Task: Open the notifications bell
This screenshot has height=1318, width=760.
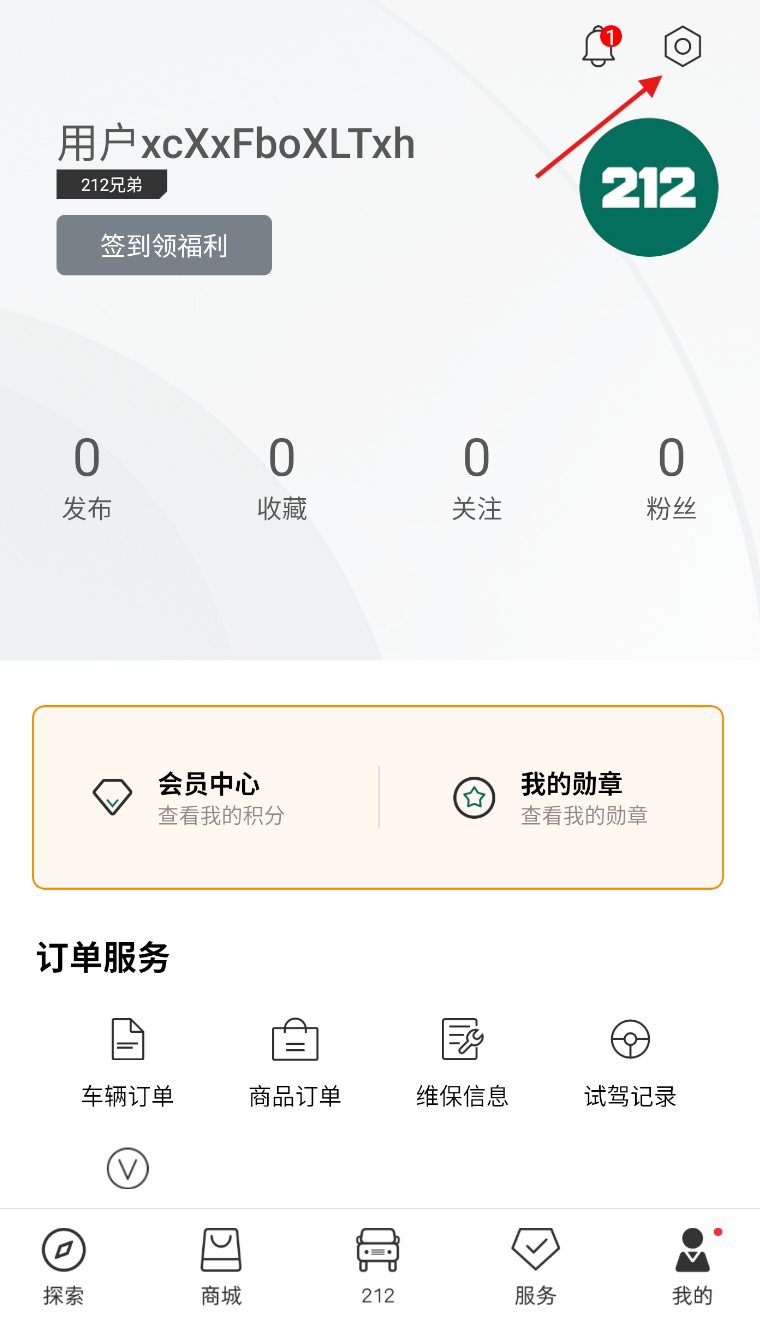Action: pyautogui.click(x=601, y=46)
